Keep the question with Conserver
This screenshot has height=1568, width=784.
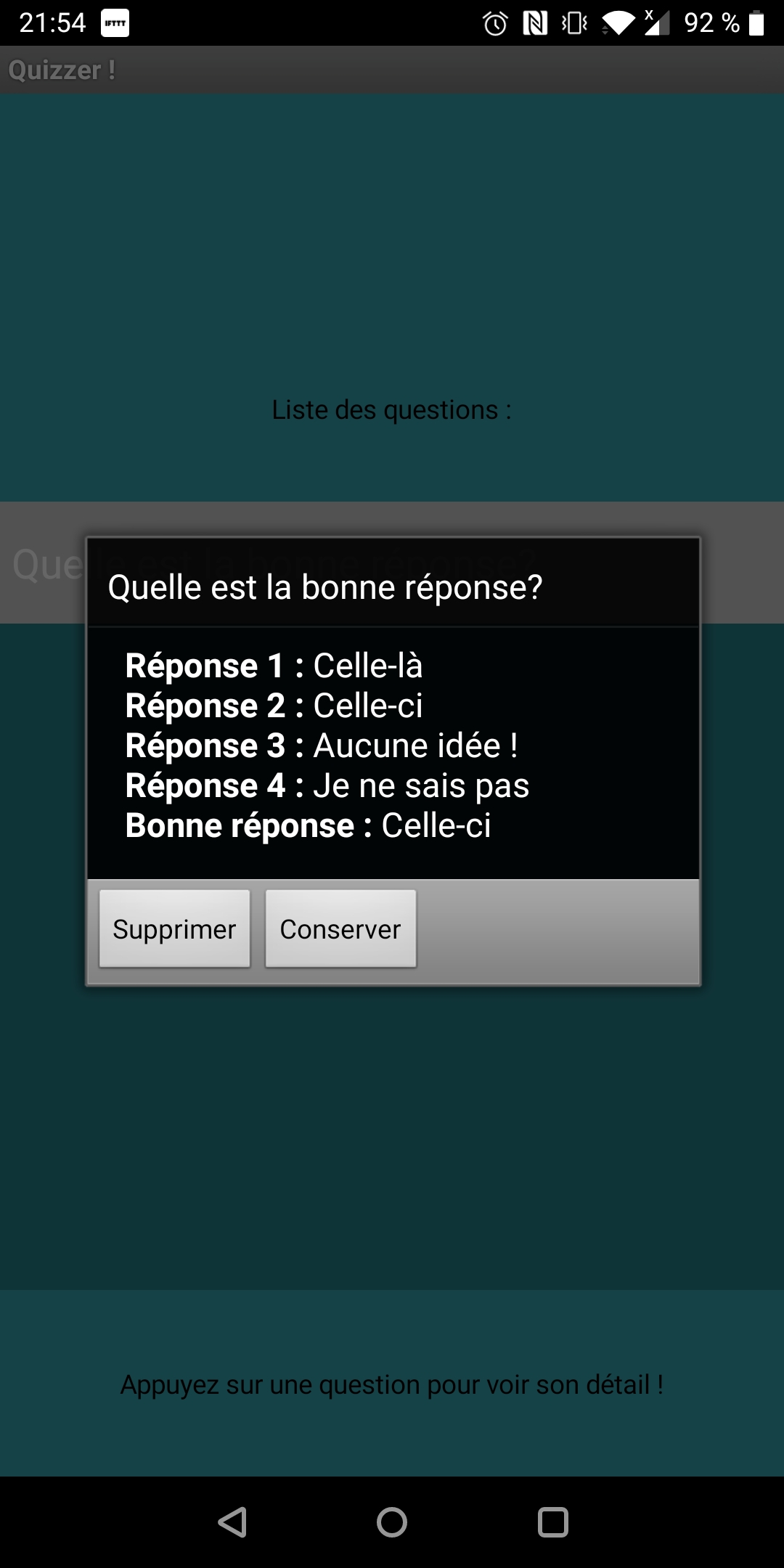point(340,928)
